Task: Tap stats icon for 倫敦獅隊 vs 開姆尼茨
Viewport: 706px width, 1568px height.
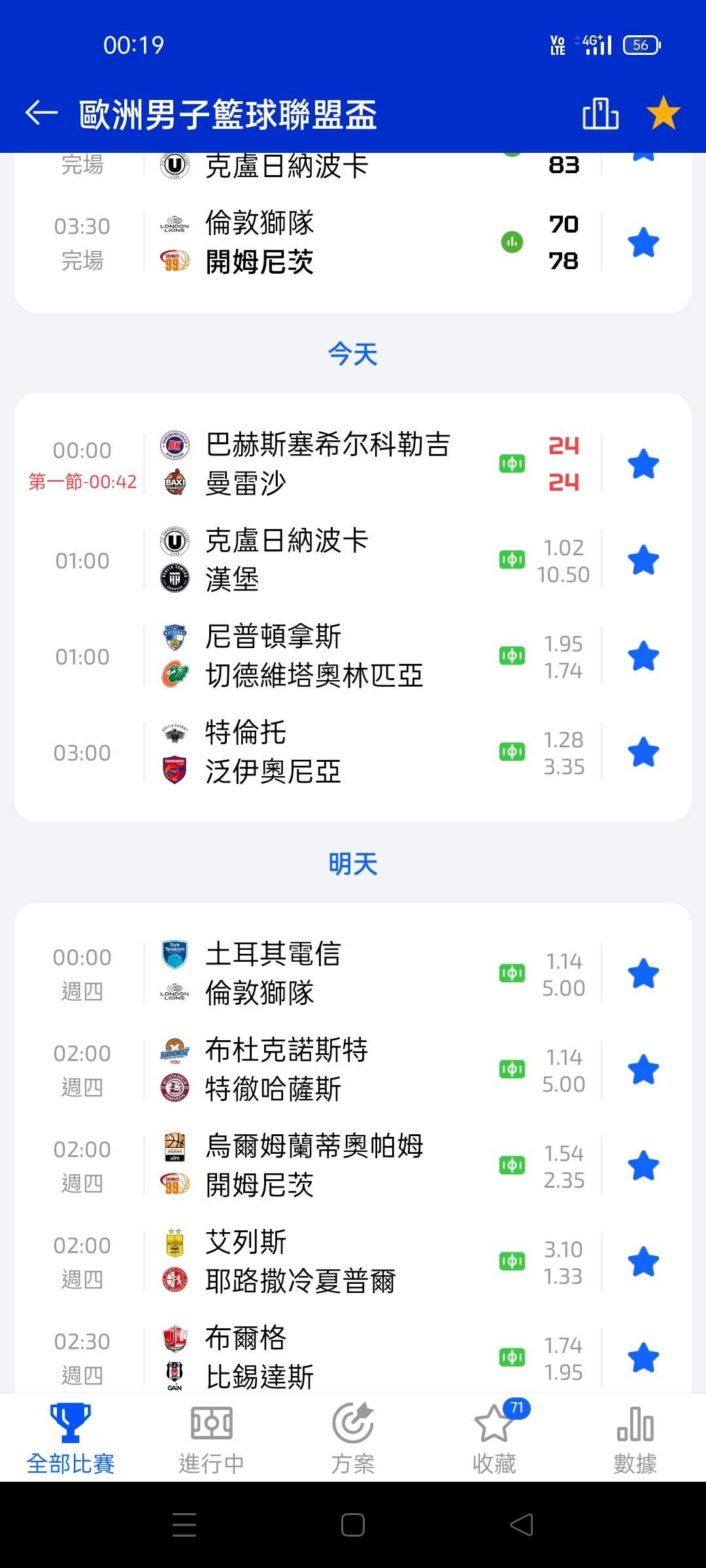Action: [x=512, y=242]
